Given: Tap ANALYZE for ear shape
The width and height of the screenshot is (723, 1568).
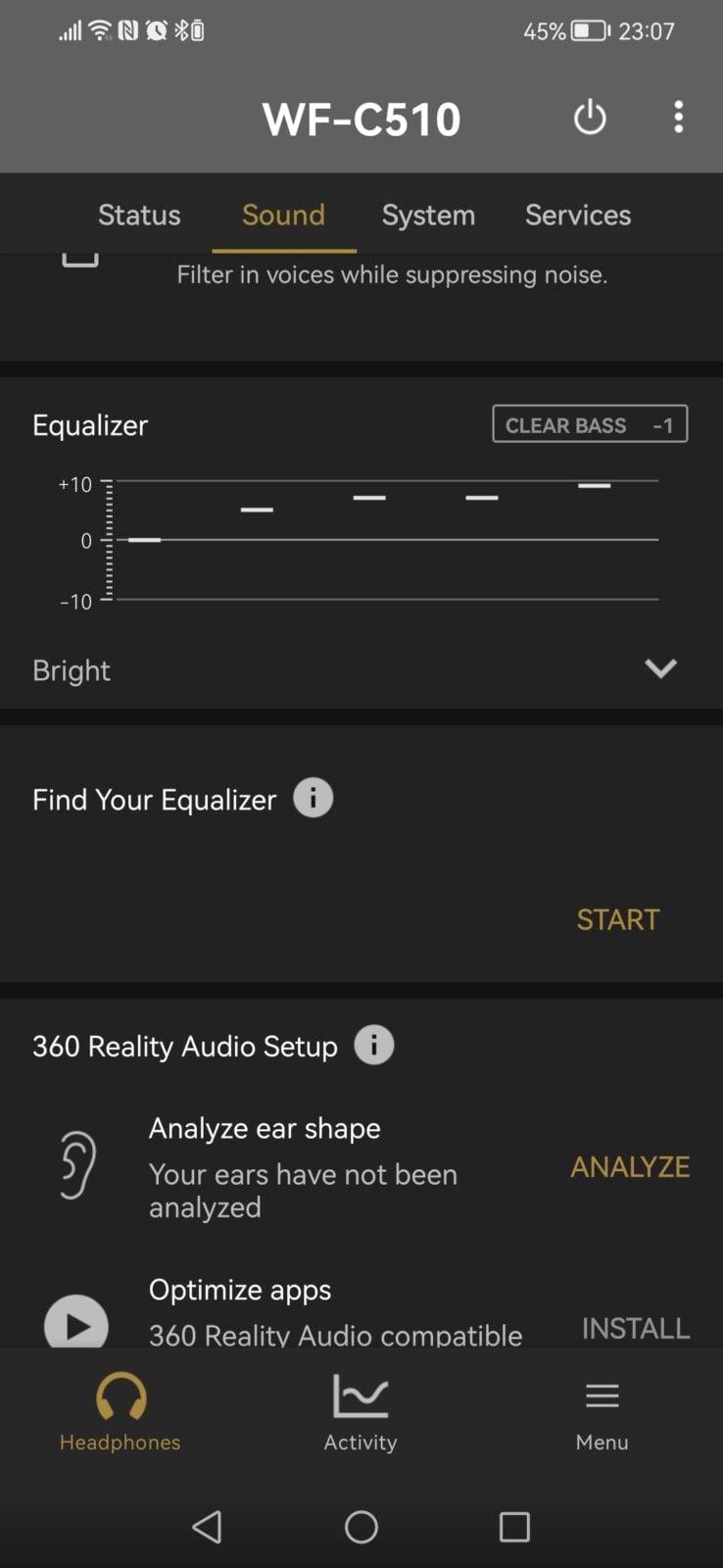Looking at the screenshot, I should (x=630, y=1166).
